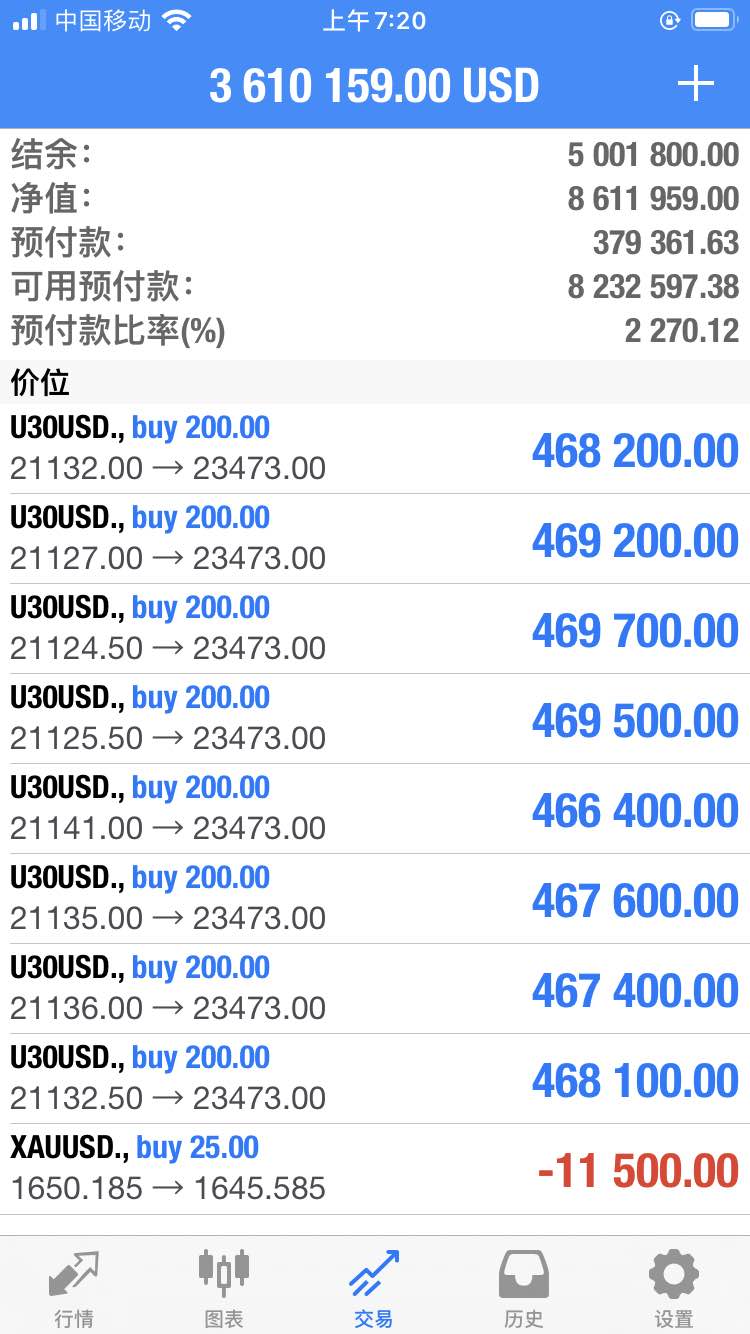Image resolution: width=750 pixels, height=1334 pixels.
Task: Switch to the 图表 chart tab
Action: click(224, 1287)
